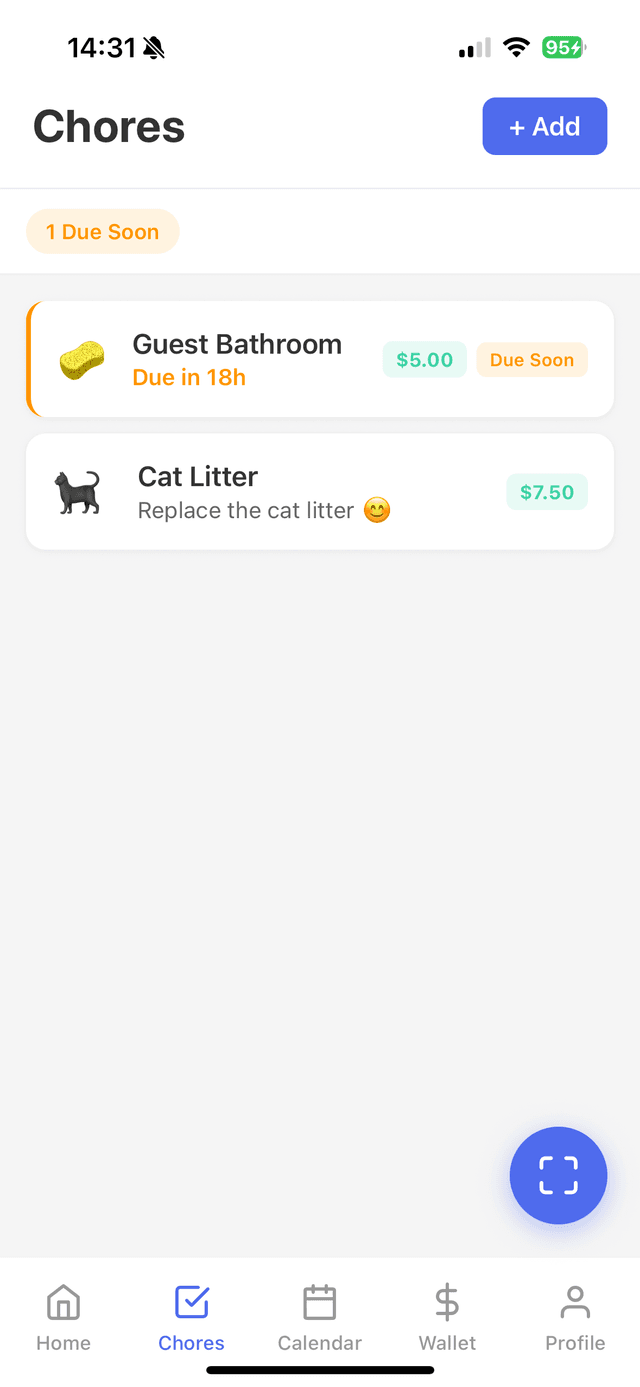
Task: Tap the floating scan button
Action: coord(558,1175)
